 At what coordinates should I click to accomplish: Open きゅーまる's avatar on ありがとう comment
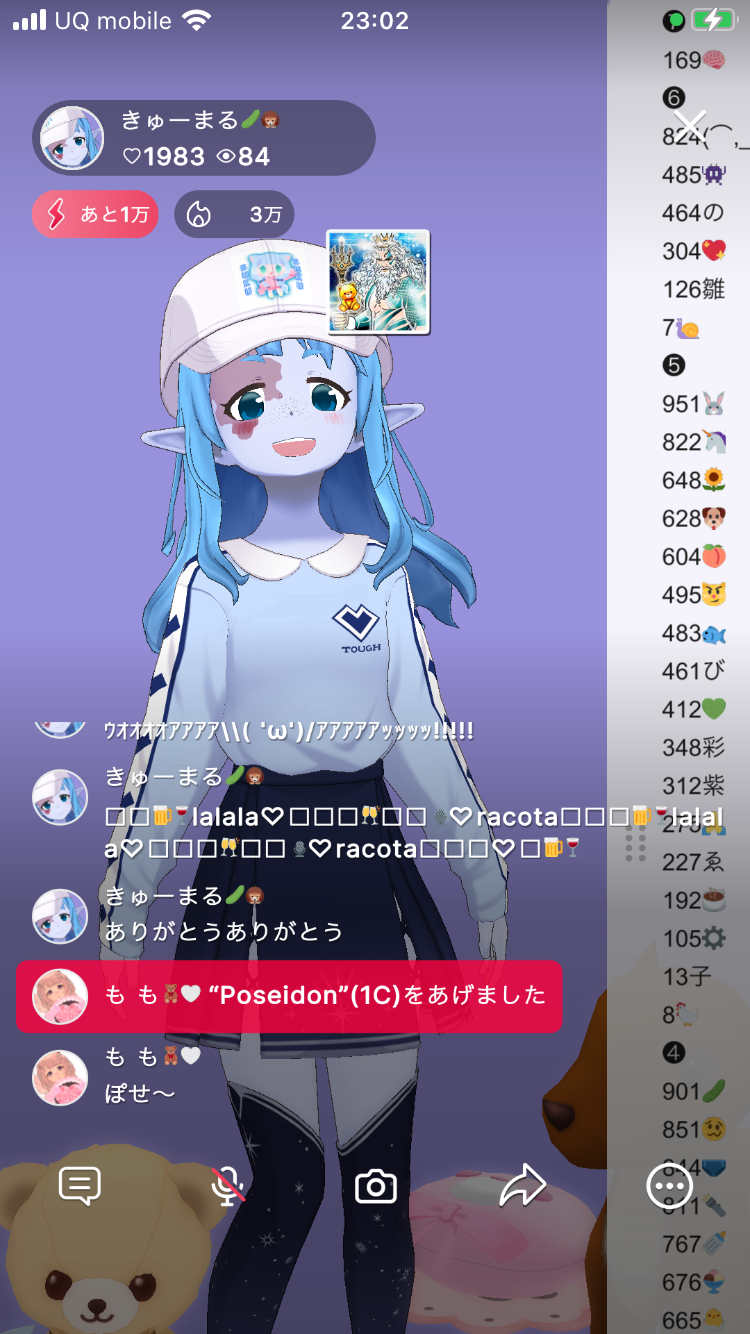point(60,915)
